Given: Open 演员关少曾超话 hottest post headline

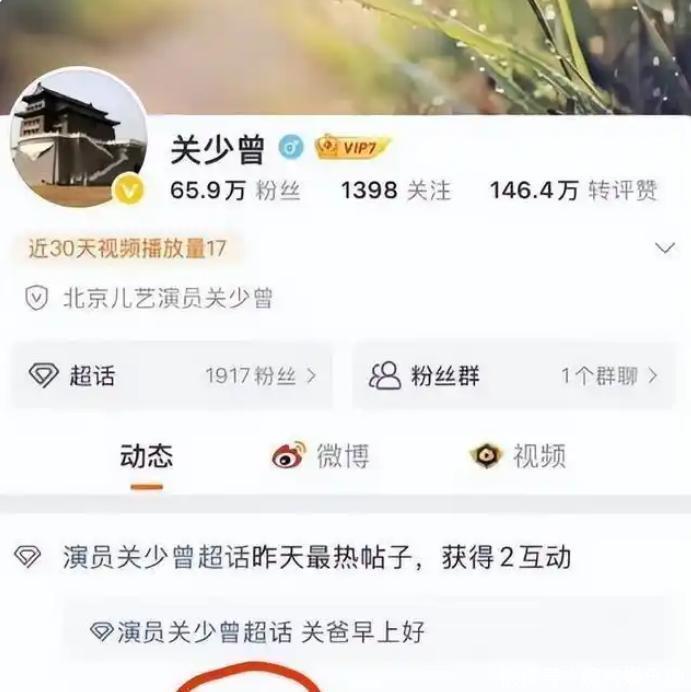Looking at the screenshot, I should 300,558.
